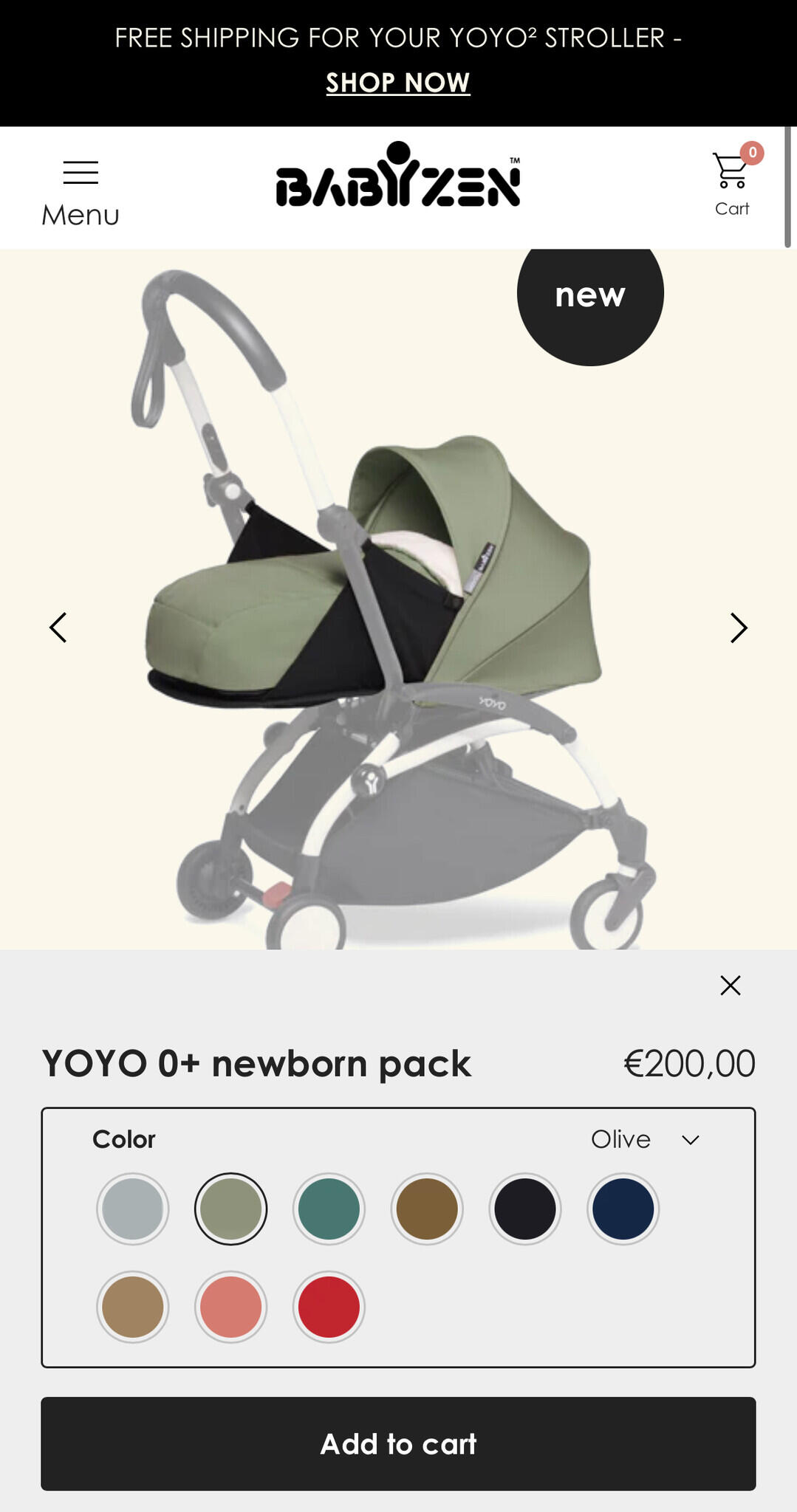Go to Babyzen home via logo
This screenshot has height=1512, width=797.
click(398, 176)
